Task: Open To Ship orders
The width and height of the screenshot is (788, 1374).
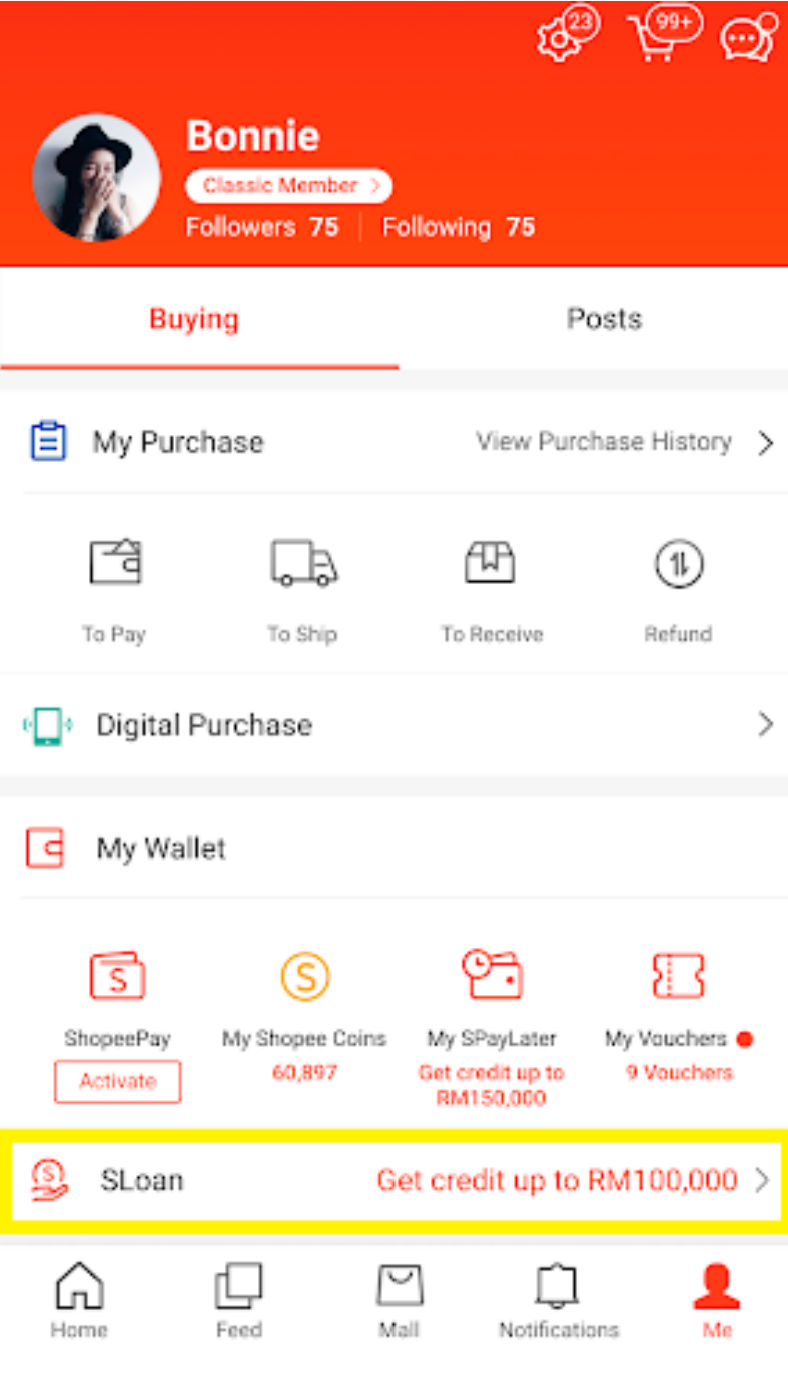Action: (302, 590)
